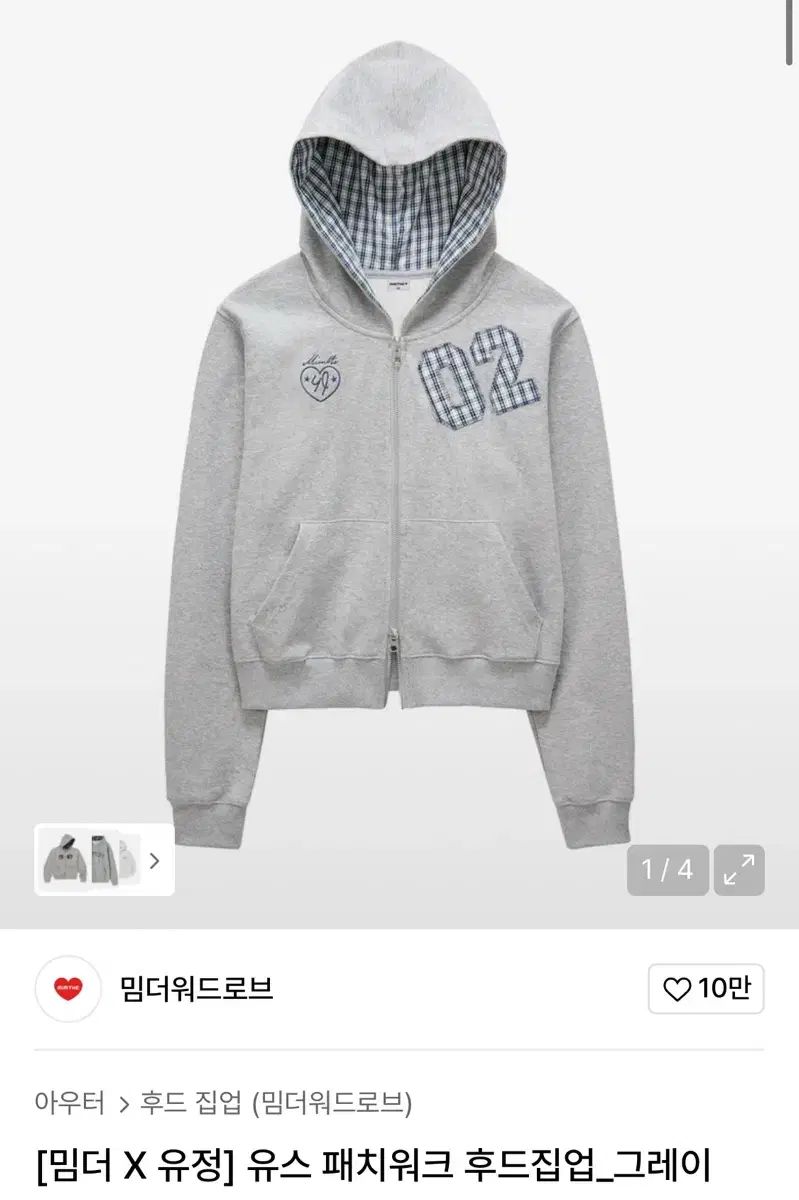799x1200 pixels.
Task: Open the product photo thumbnail strip
Action: [104, 859]
